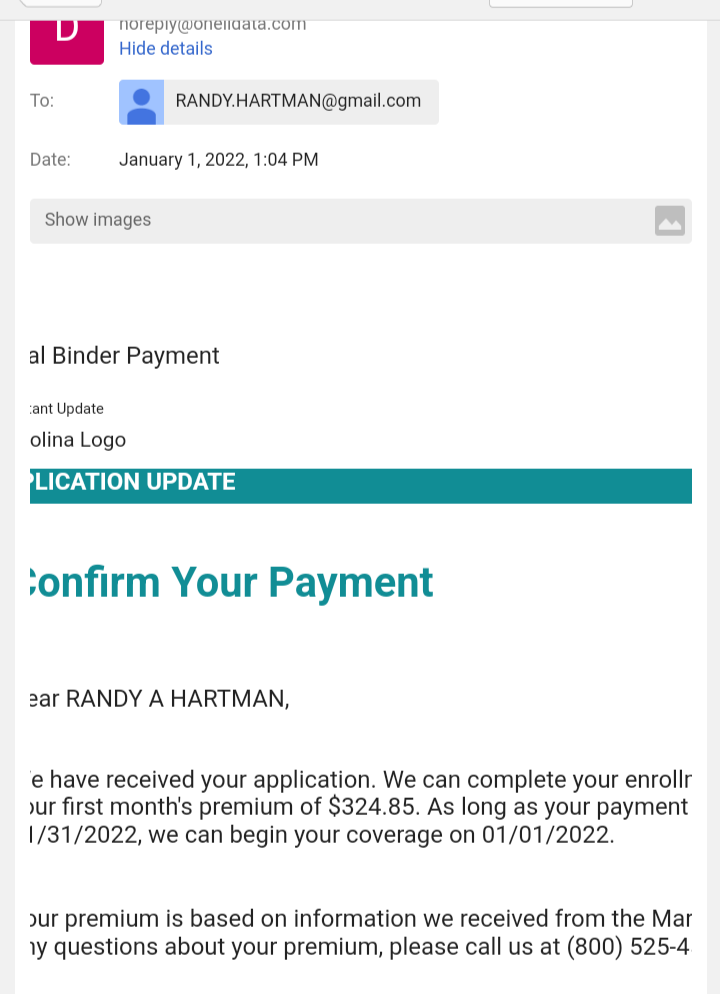Show images in this email

pyautogui.click(x=98, y=220)
